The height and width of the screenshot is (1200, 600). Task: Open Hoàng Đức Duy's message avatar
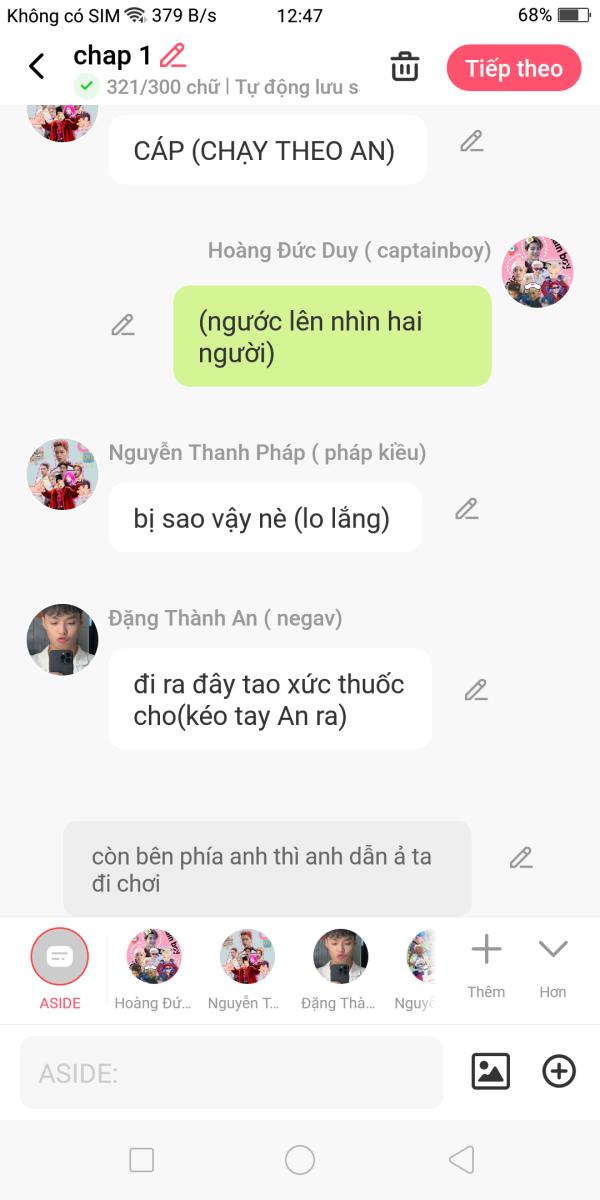tap(537, 272)
